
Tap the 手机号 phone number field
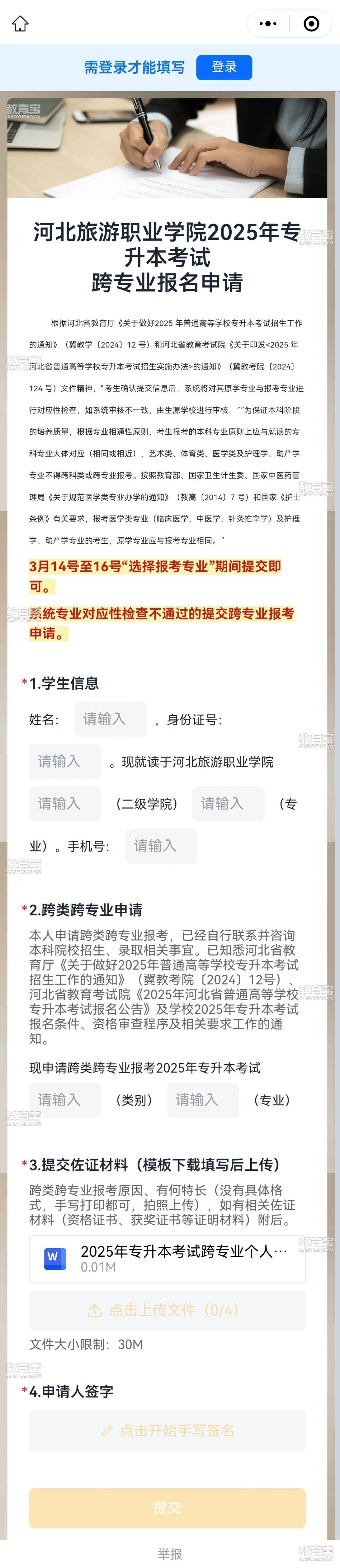(161, 845)
